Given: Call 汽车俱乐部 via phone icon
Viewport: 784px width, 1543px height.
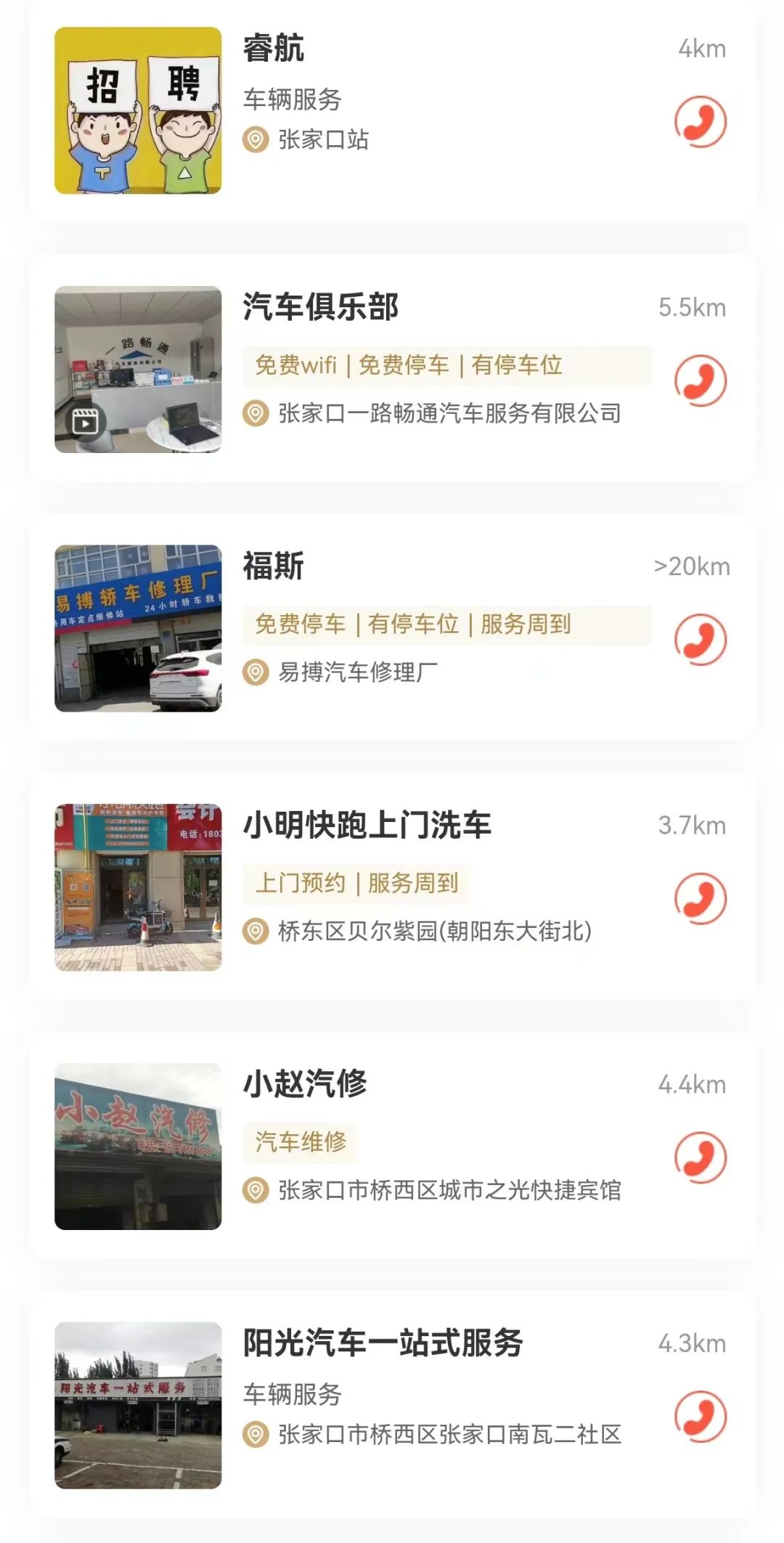Looking at the screenshot, I should [x=700, y=380].
